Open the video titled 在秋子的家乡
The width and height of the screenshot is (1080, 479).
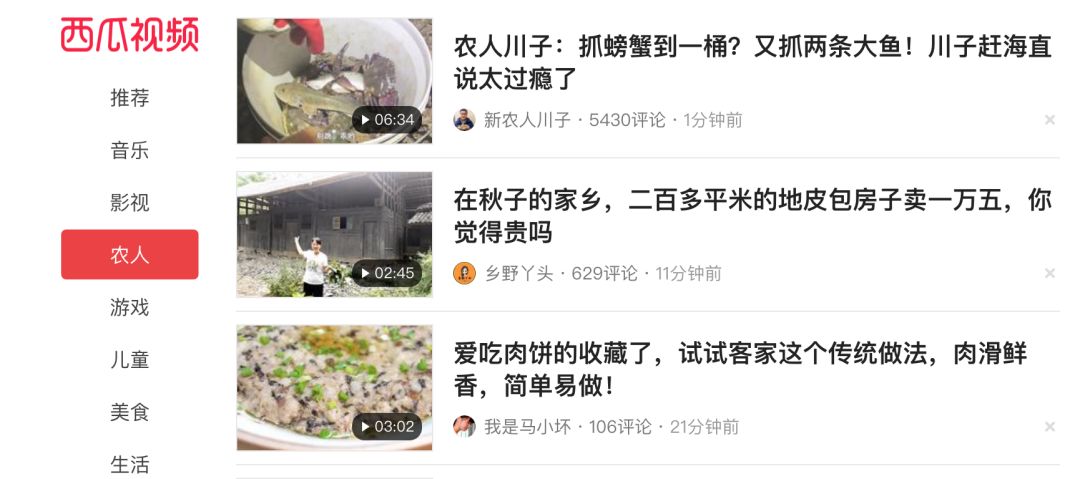click(752, 216)
